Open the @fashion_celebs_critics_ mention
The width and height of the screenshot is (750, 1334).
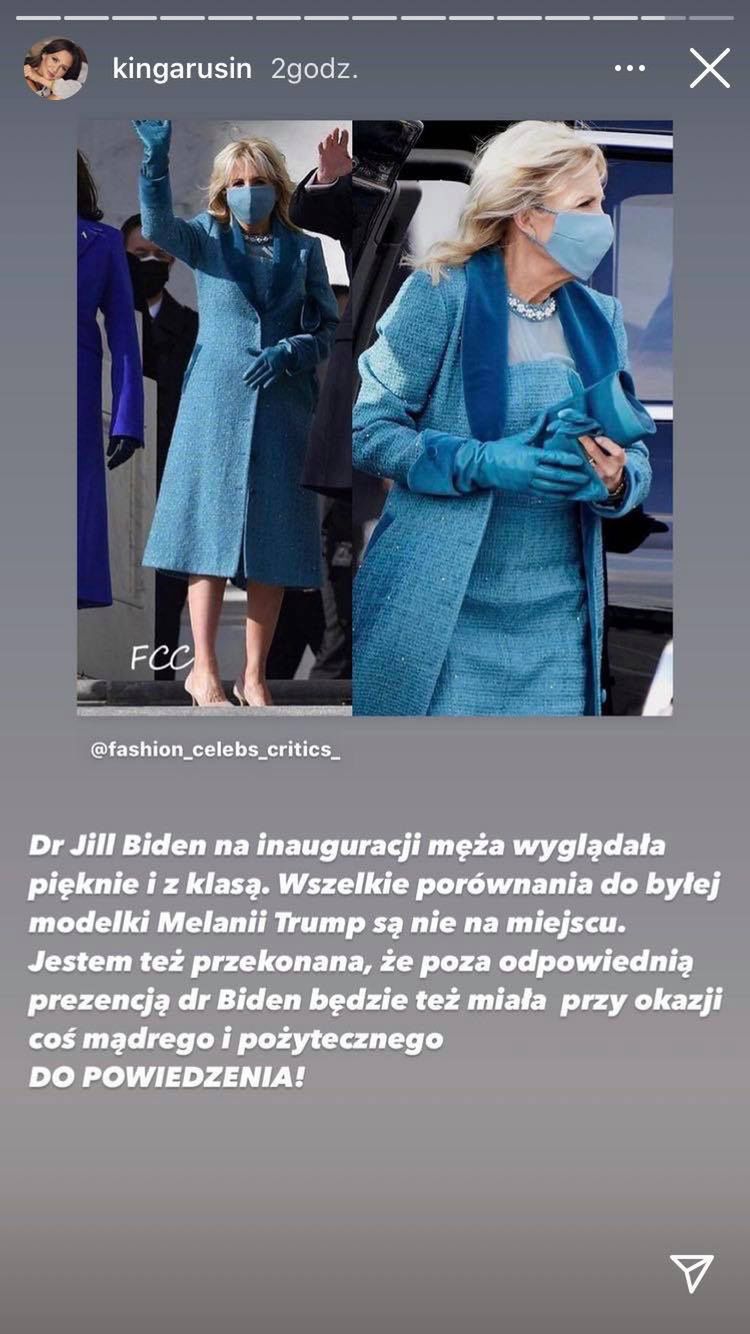point(216,750)
